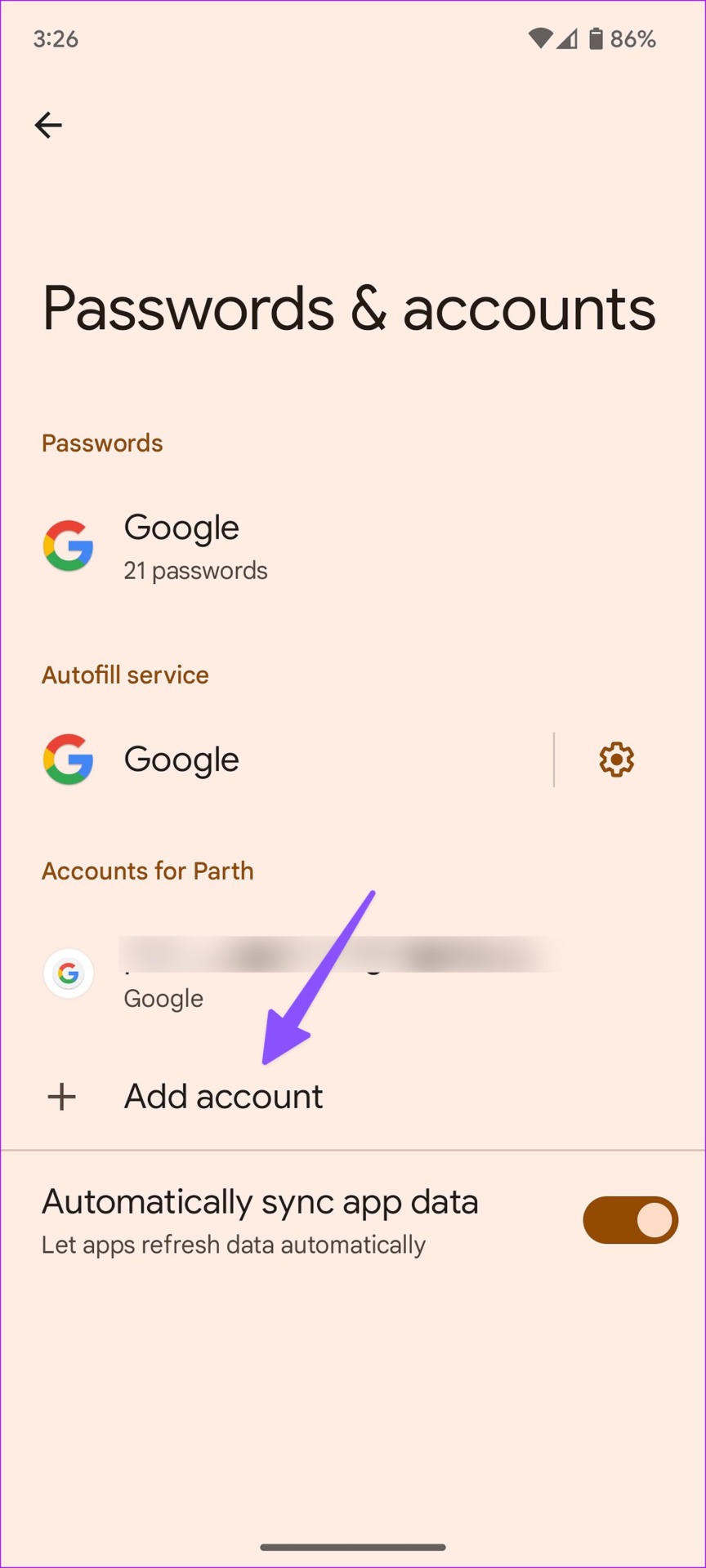Open the Google account under Accounts for Parth
706x1568 pixels.
(x=353, y=973)
